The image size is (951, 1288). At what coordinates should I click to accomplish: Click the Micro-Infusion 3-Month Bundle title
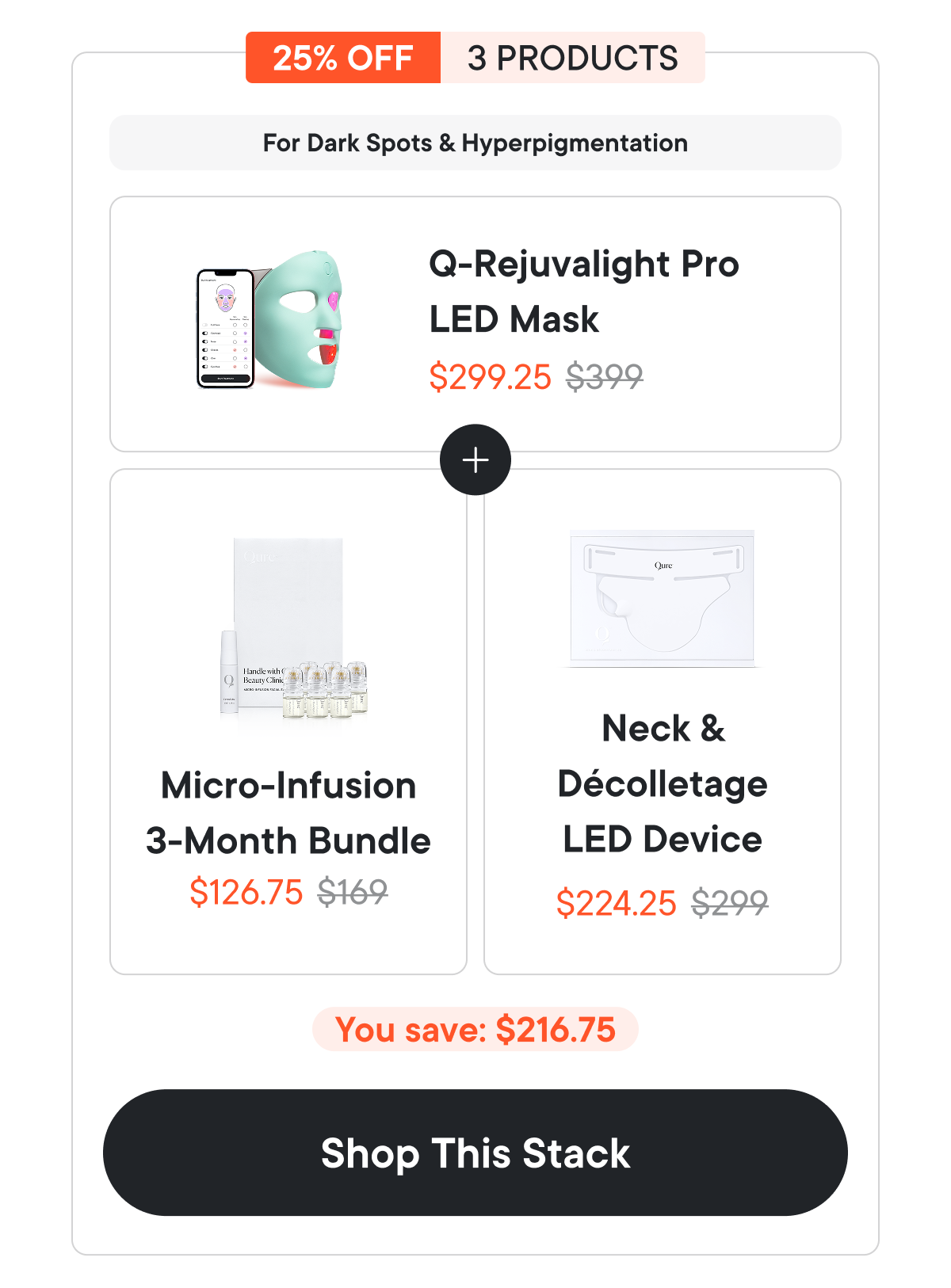pyautogui.click(x=289, y=812)
